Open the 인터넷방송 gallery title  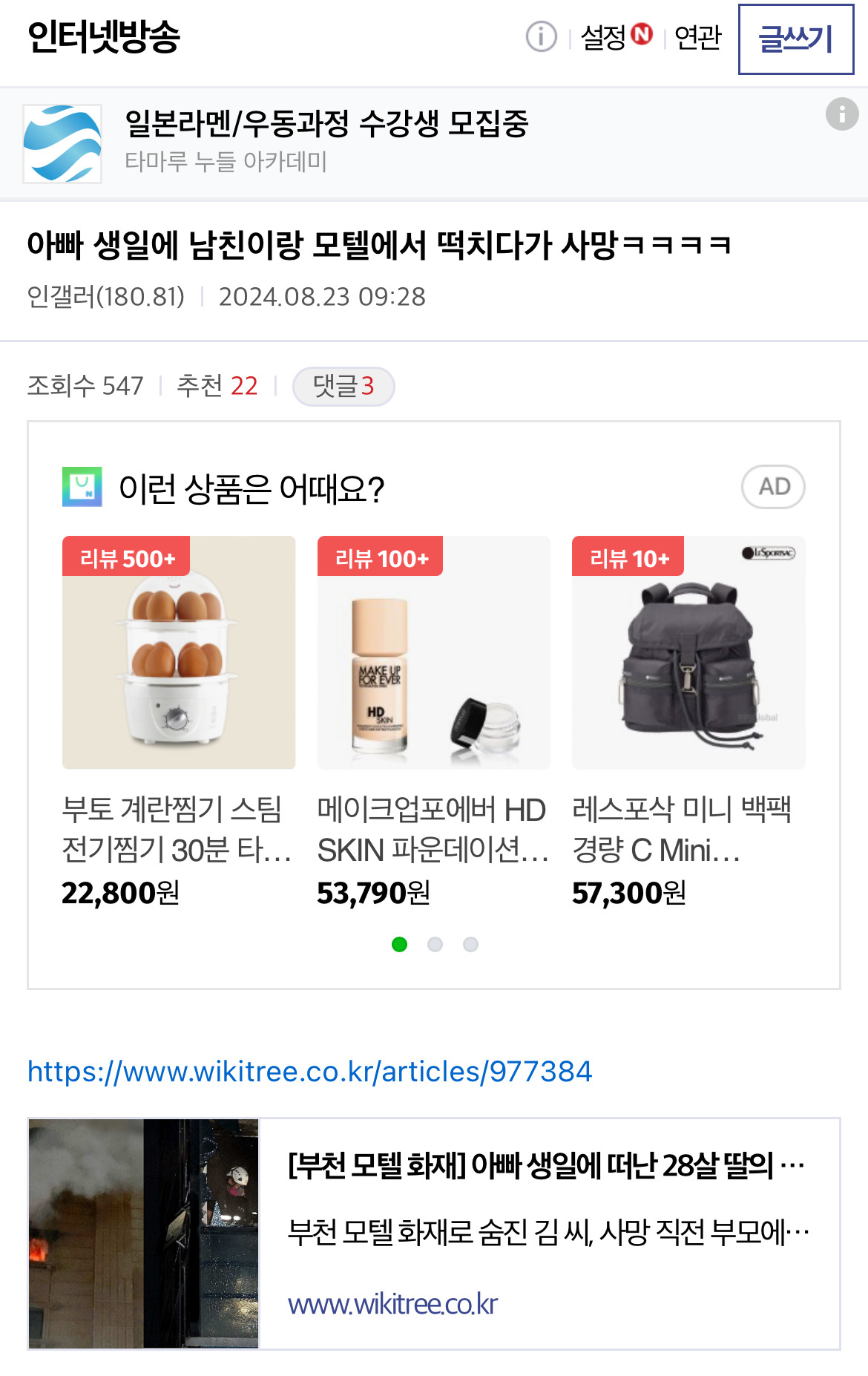[103, 37]
